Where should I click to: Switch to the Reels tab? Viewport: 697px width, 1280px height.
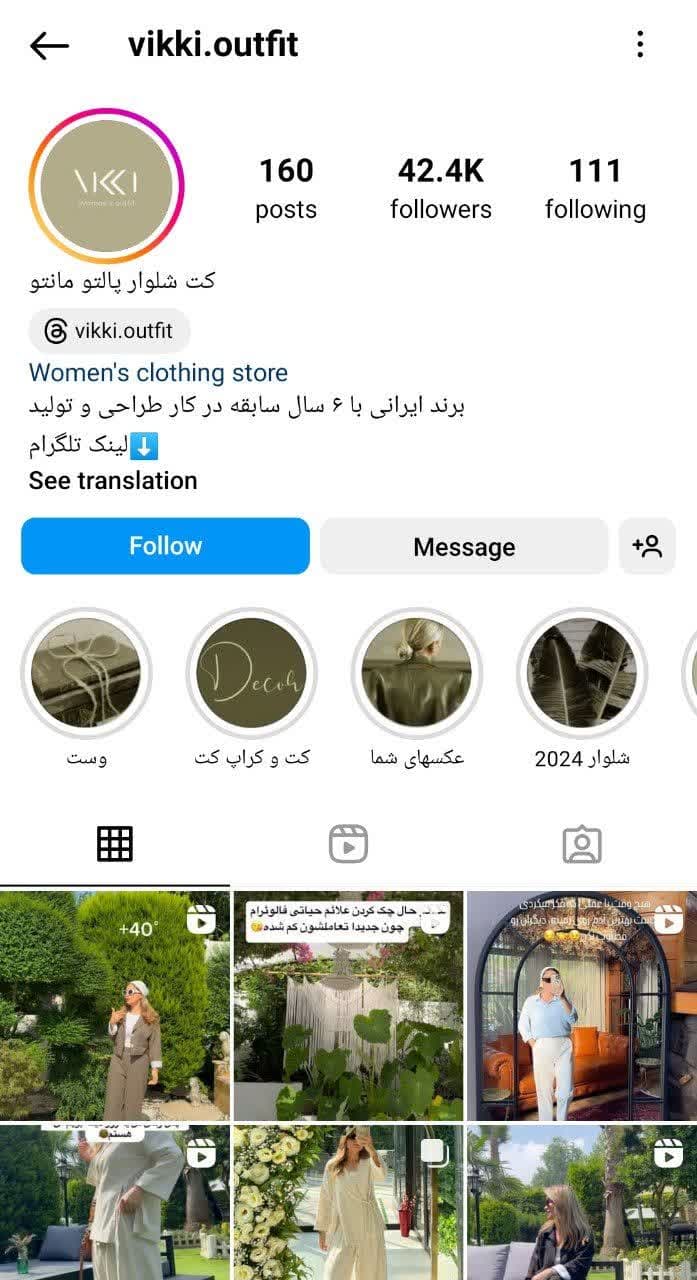[x=348, y=844]
